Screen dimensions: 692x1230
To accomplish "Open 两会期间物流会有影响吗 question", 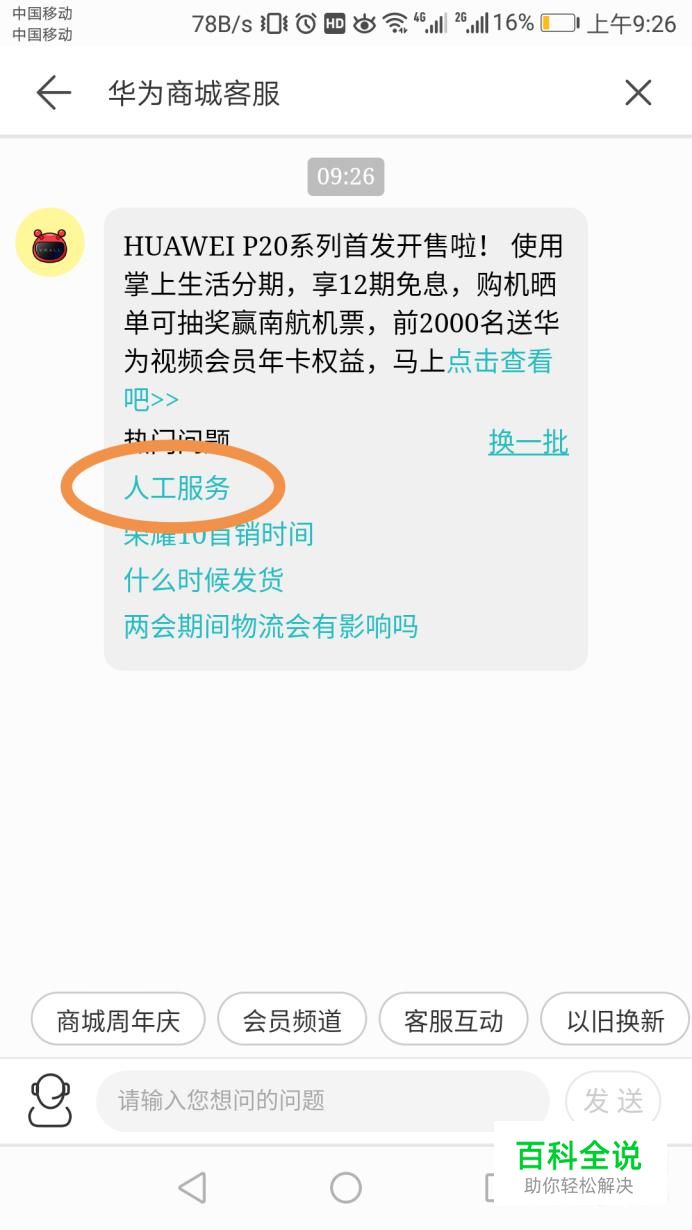I will [270, 627].
